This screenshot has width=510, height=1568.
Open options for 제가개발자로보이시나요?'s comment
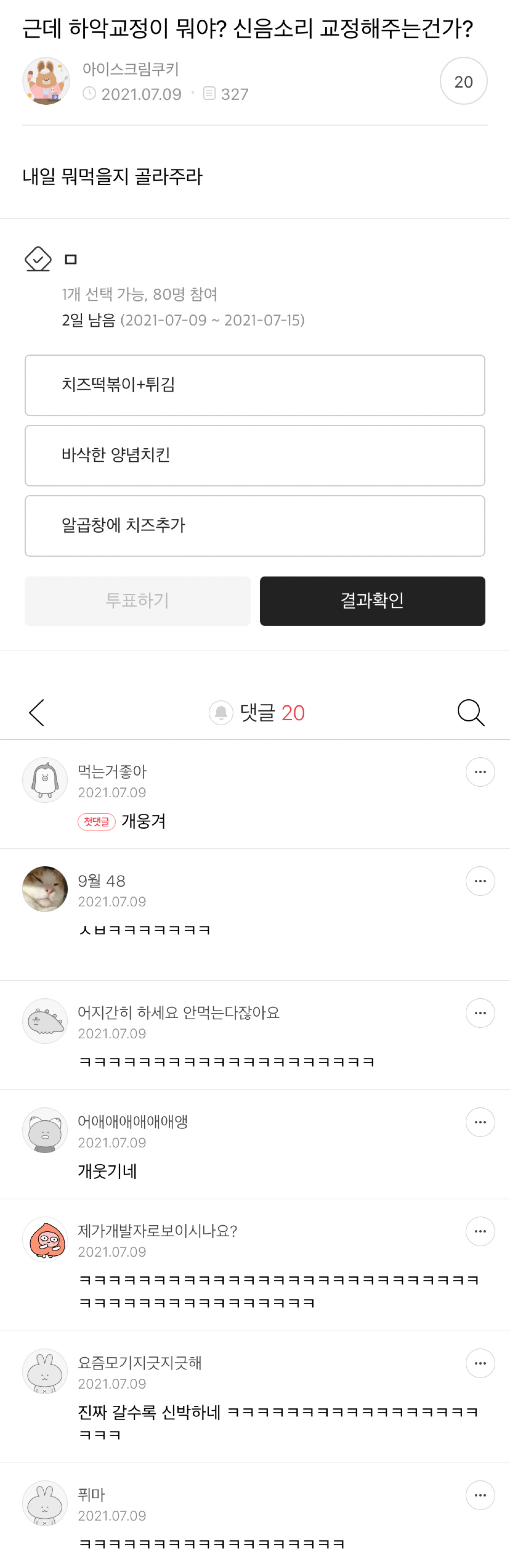[480, 1231]
